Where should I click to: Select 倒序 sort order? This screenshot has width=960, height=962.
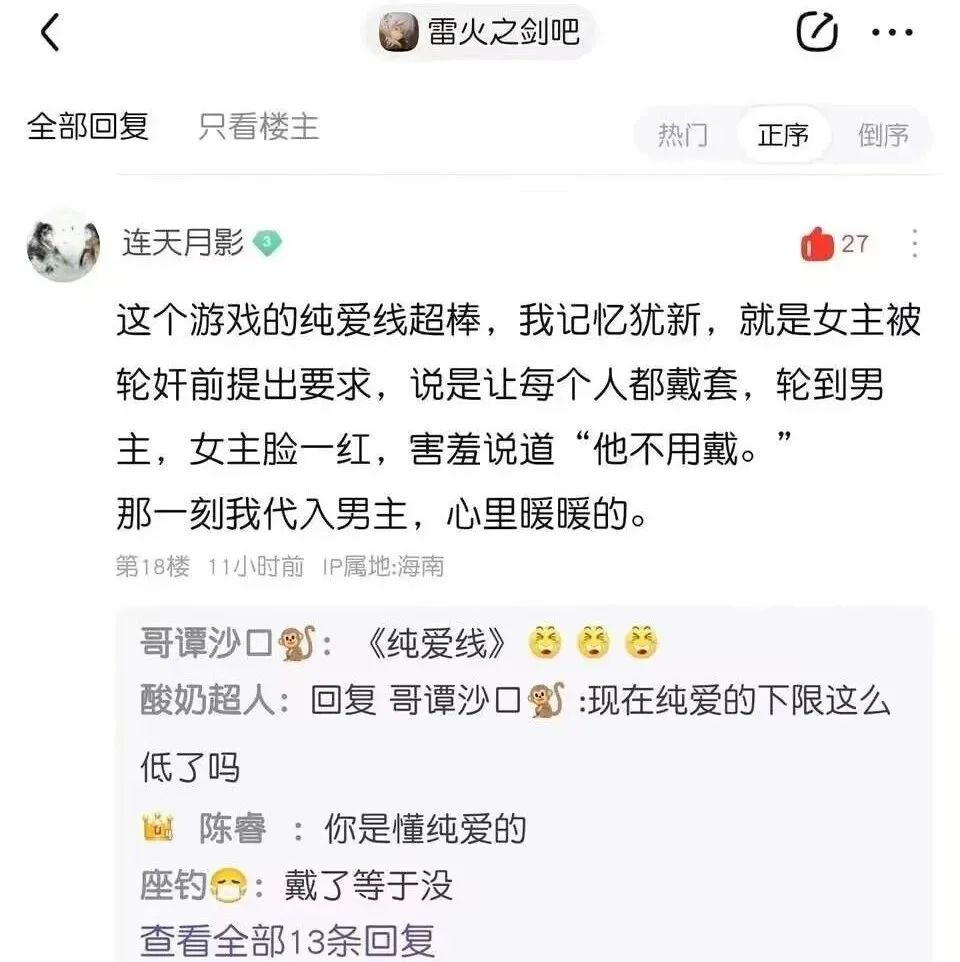click(x=882, y=135)
